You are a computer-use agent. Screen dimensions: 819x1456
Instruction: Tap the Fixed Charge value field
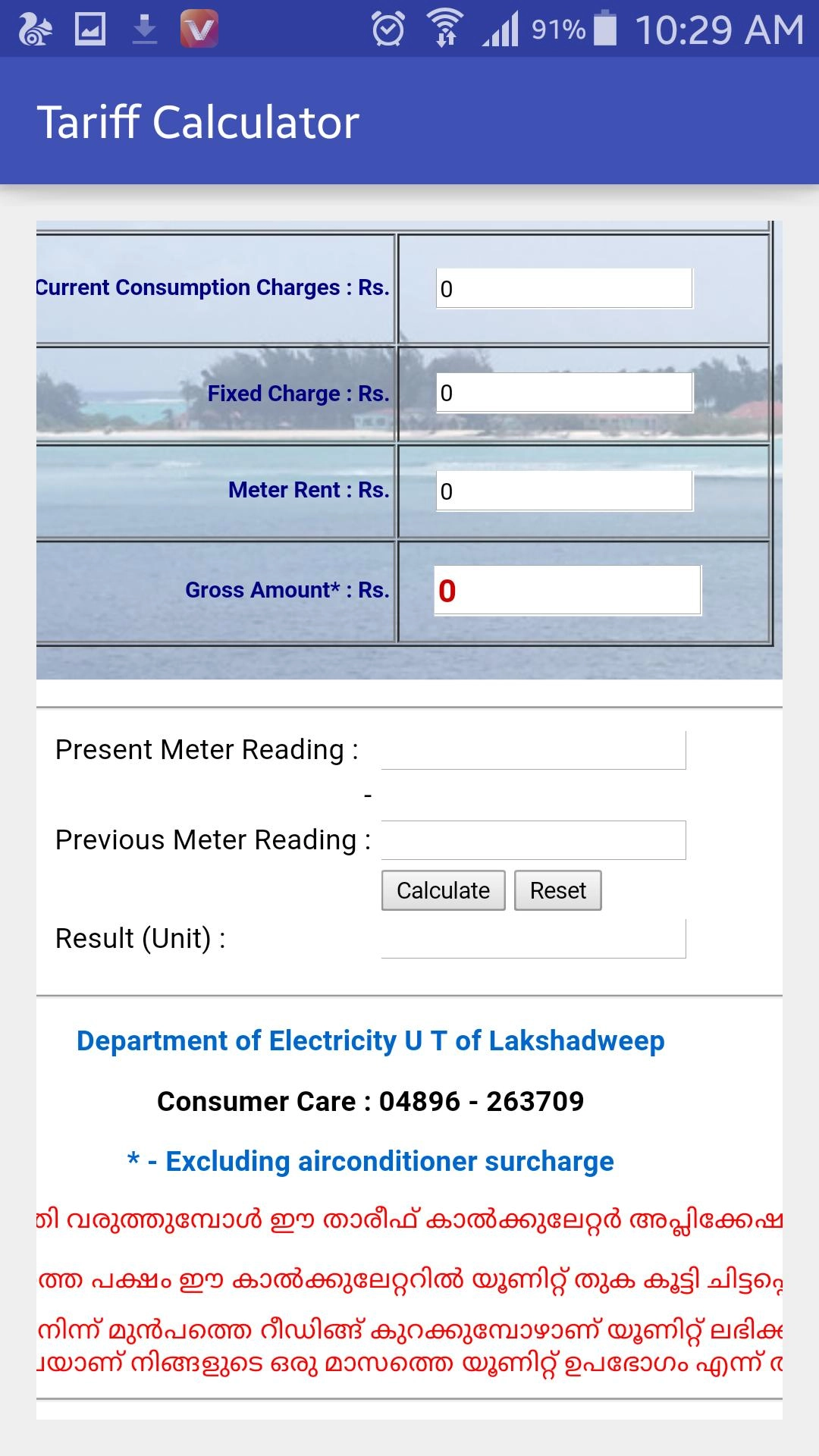click(x=563, y=393)
